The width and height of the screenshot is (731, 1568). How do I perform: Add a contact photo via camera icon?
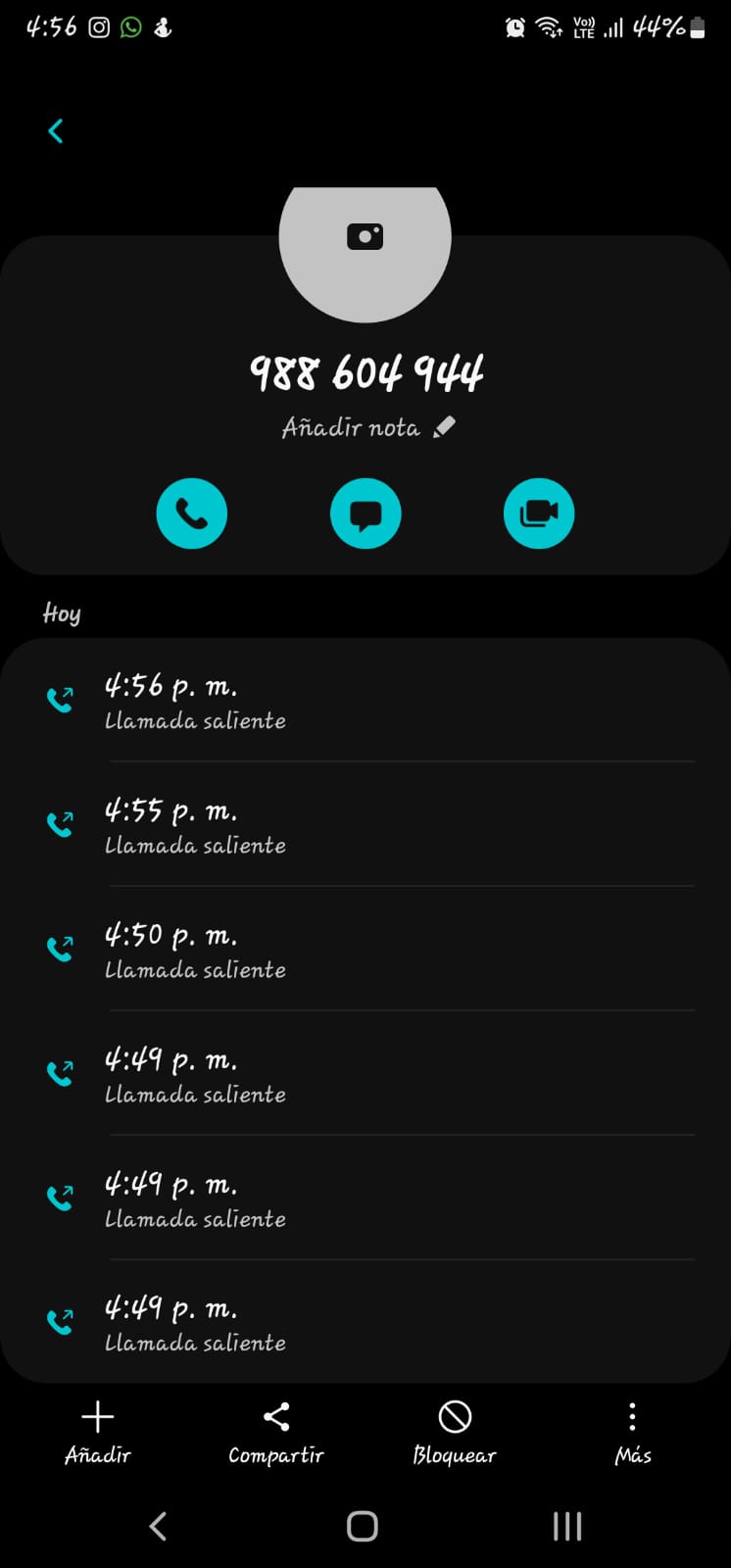point(365,237)
